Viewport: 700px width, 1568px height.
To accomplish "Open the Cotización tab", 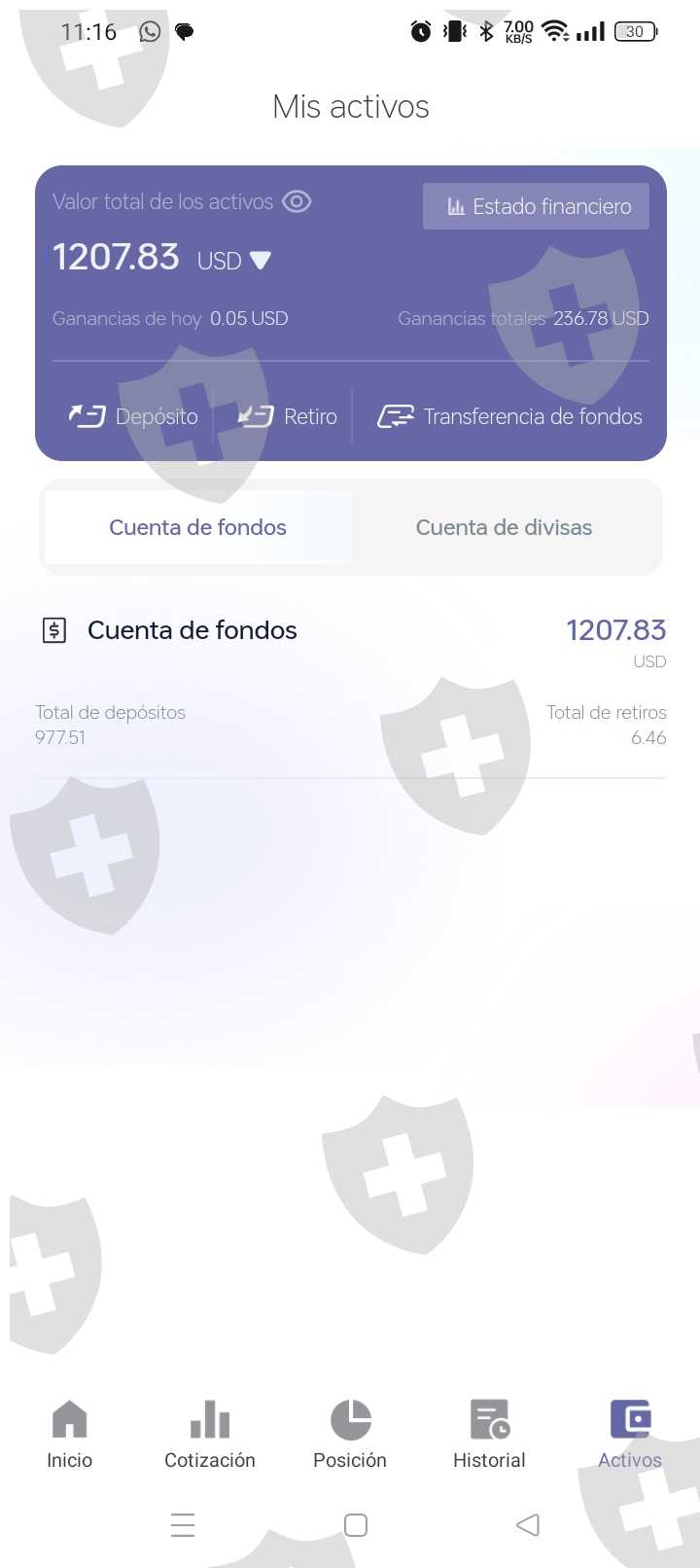I will (210, 1435).
